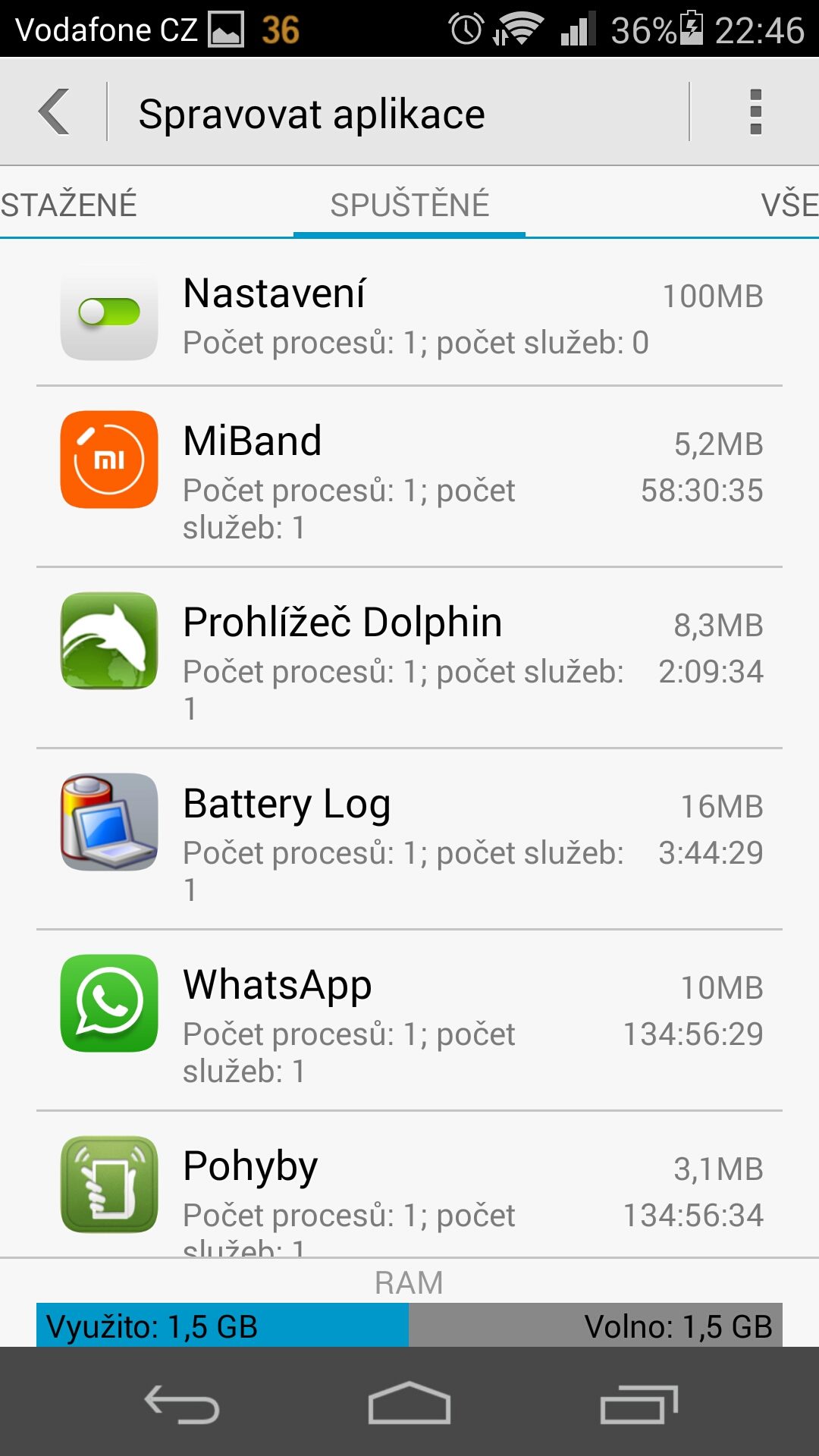
Task: Go back using the header arrow
Action: tap(55, 112)
